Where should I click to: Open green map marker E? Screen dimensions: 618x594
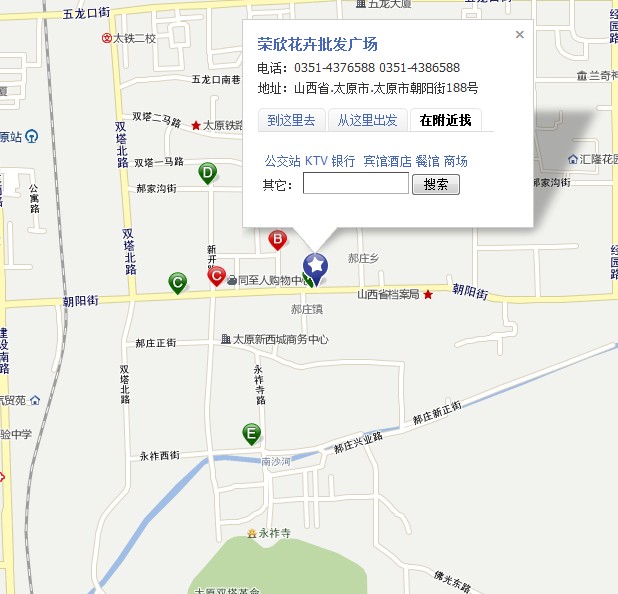[x=252, y=433]
